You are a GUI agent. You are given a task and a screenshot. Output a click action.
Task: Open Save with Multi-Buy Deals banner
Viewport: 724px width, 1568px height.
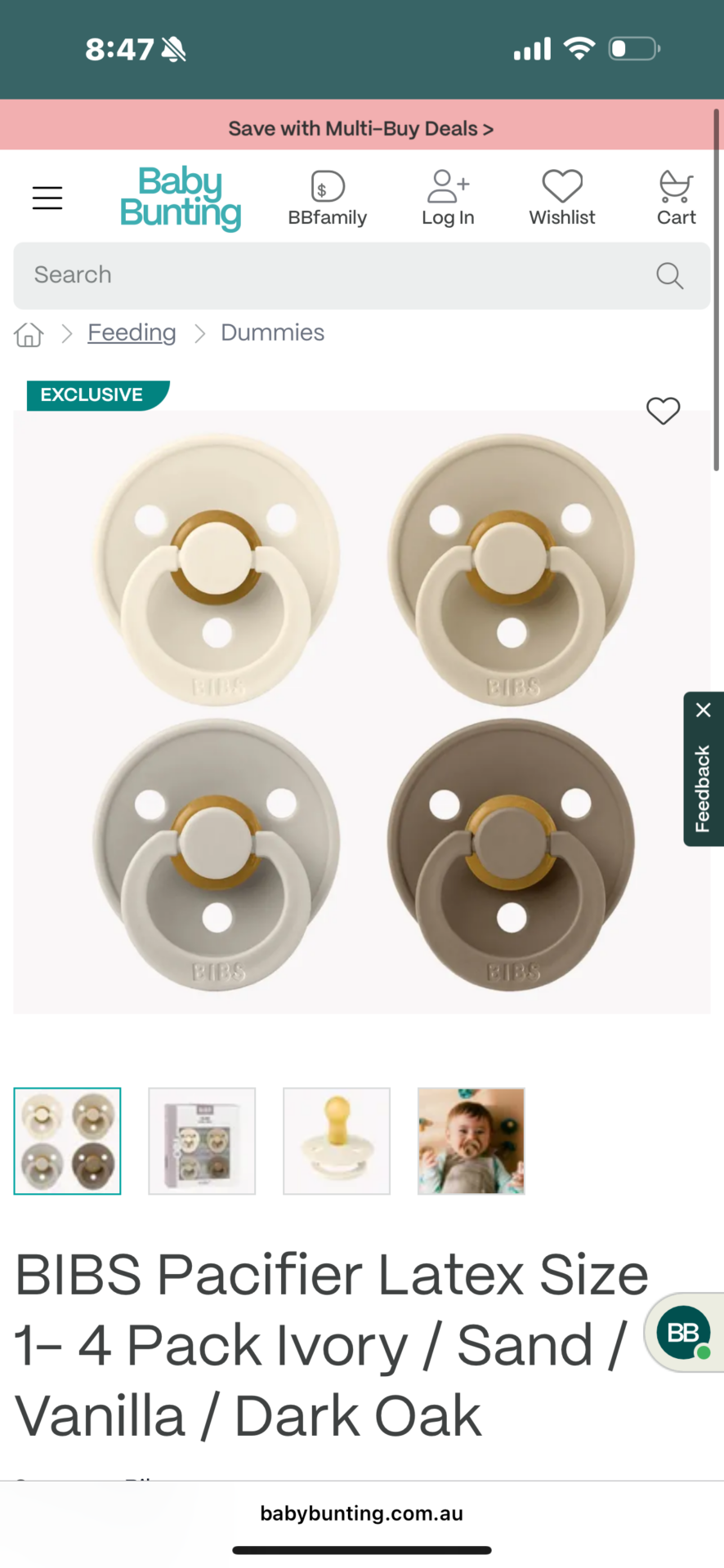361,128
